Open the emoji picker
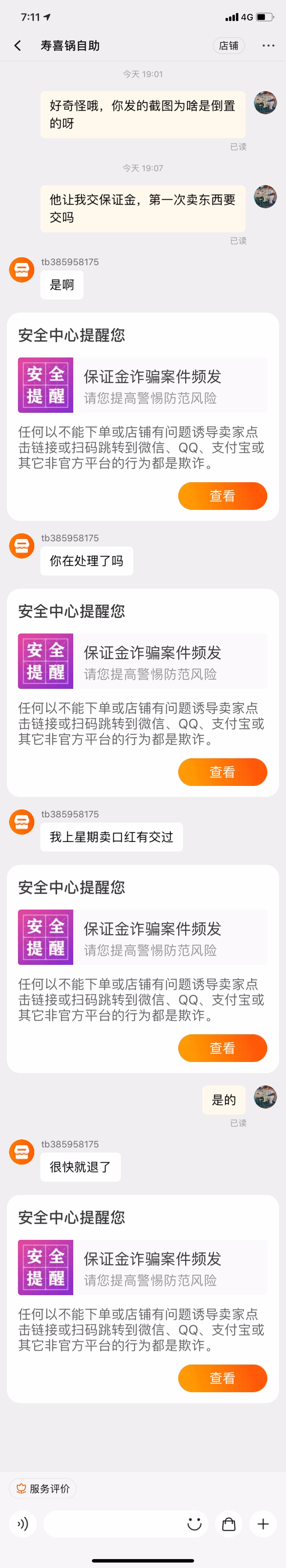286x1568 pixels. pos(194,1523)
